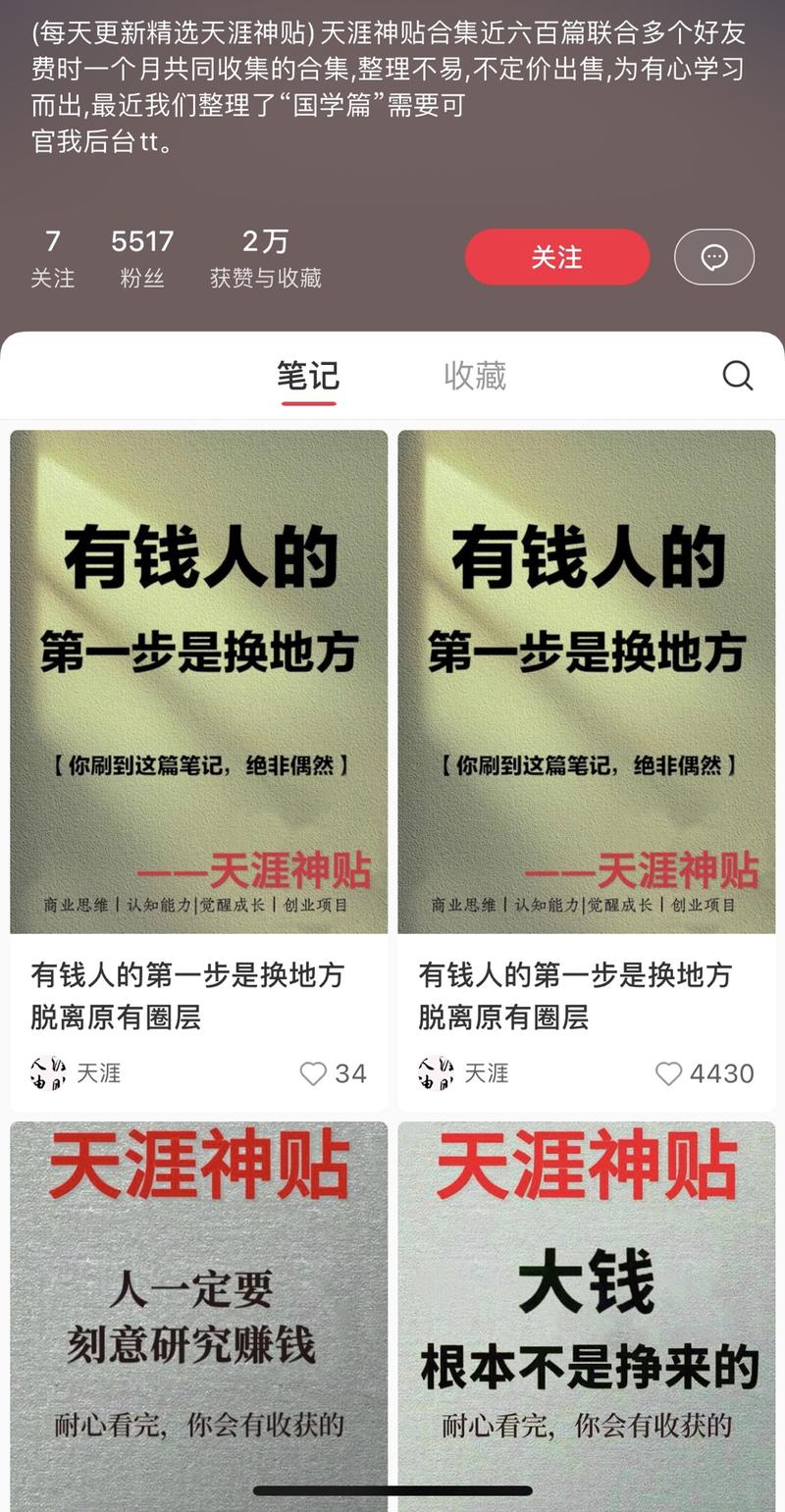Tap the red 关注 follow button
785x1512 pixels.
556,256
